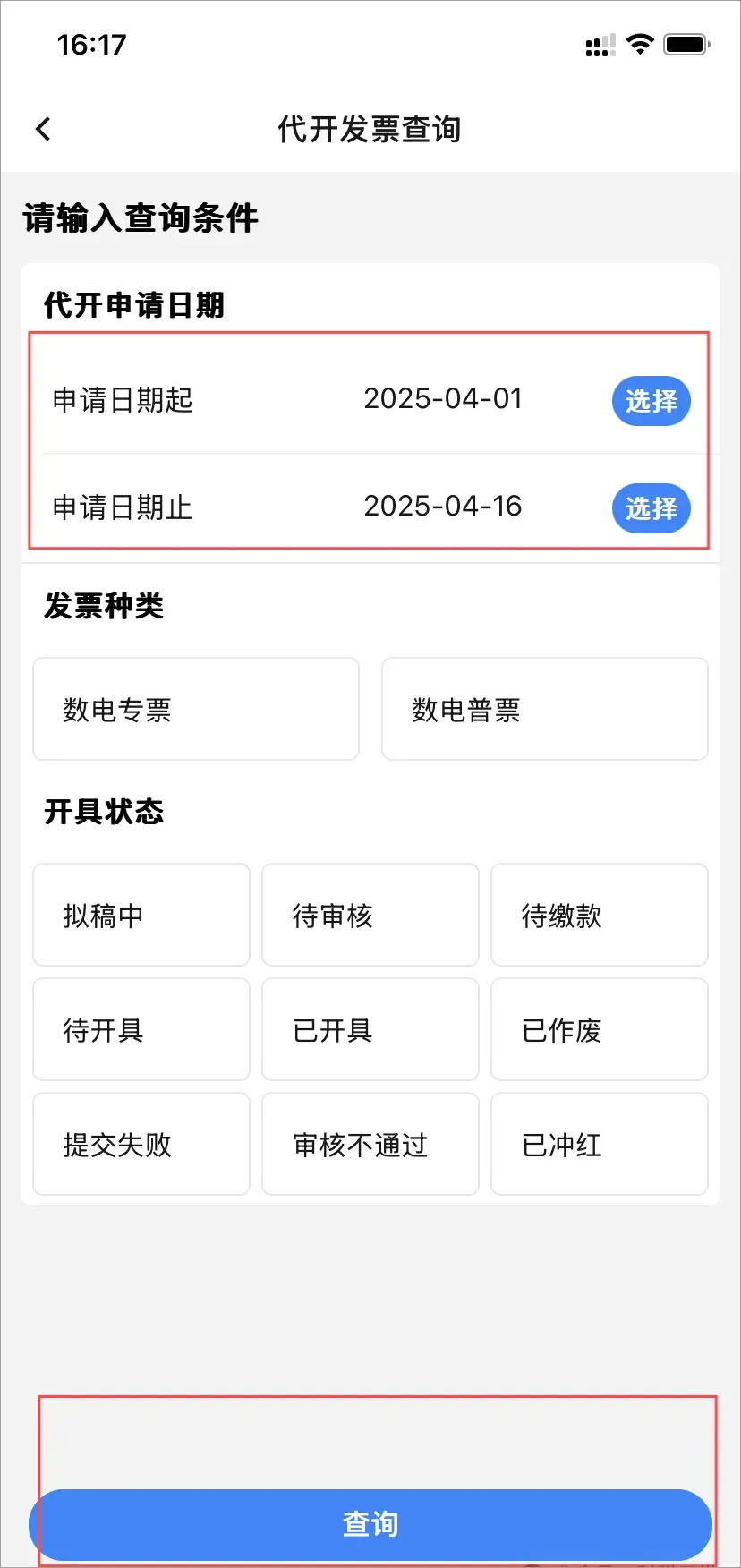Select 数电专票 invoice type
The height and width of the screenshot is (1568, 741).
[x=196, y=710]
